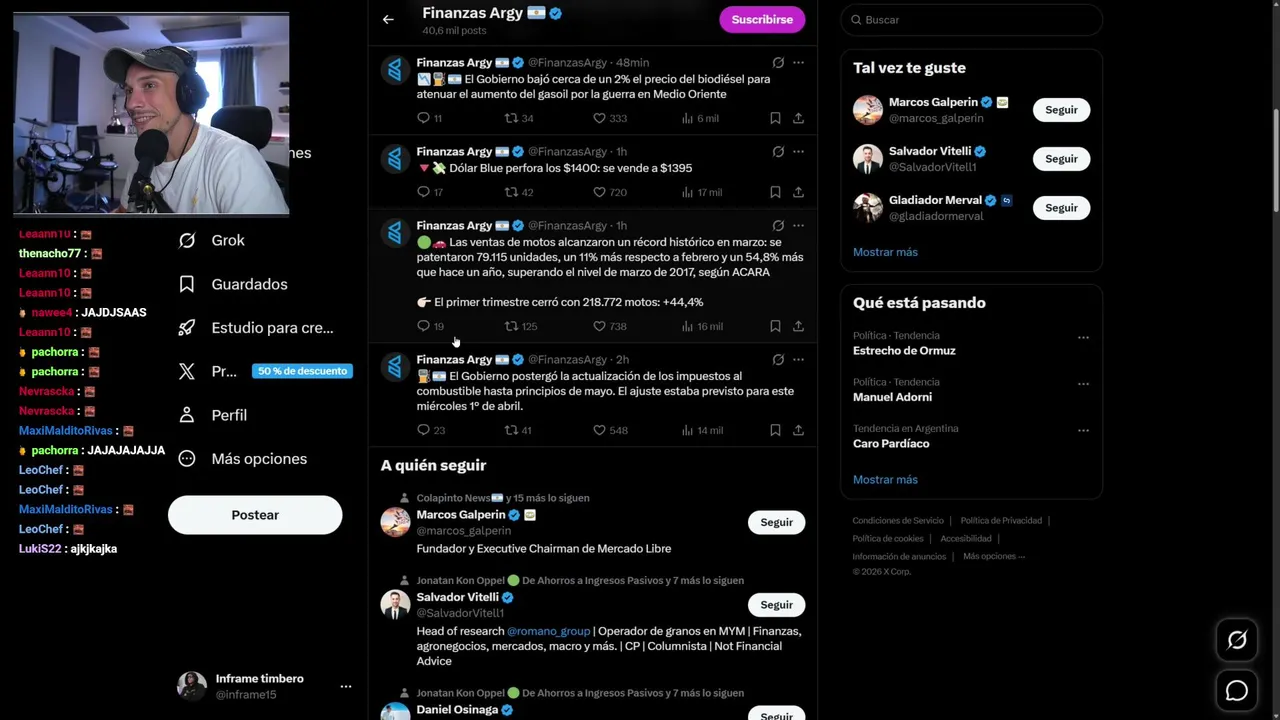Share the Dólar Blue post
This screenshot has height=720, width=1280.
click(798, 192)
